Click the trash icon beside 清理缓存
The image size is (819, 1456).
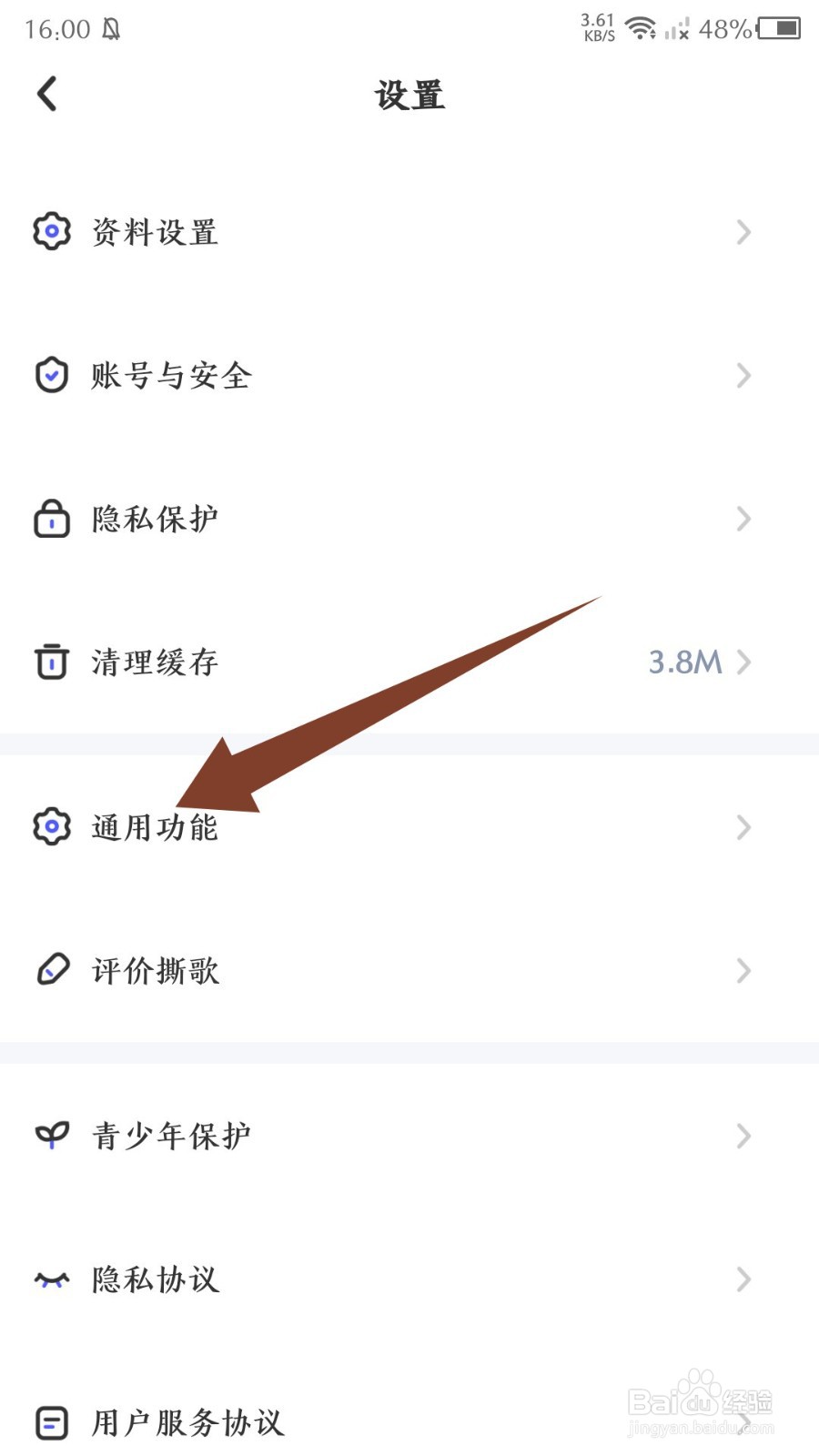click(x=52, y=662)
